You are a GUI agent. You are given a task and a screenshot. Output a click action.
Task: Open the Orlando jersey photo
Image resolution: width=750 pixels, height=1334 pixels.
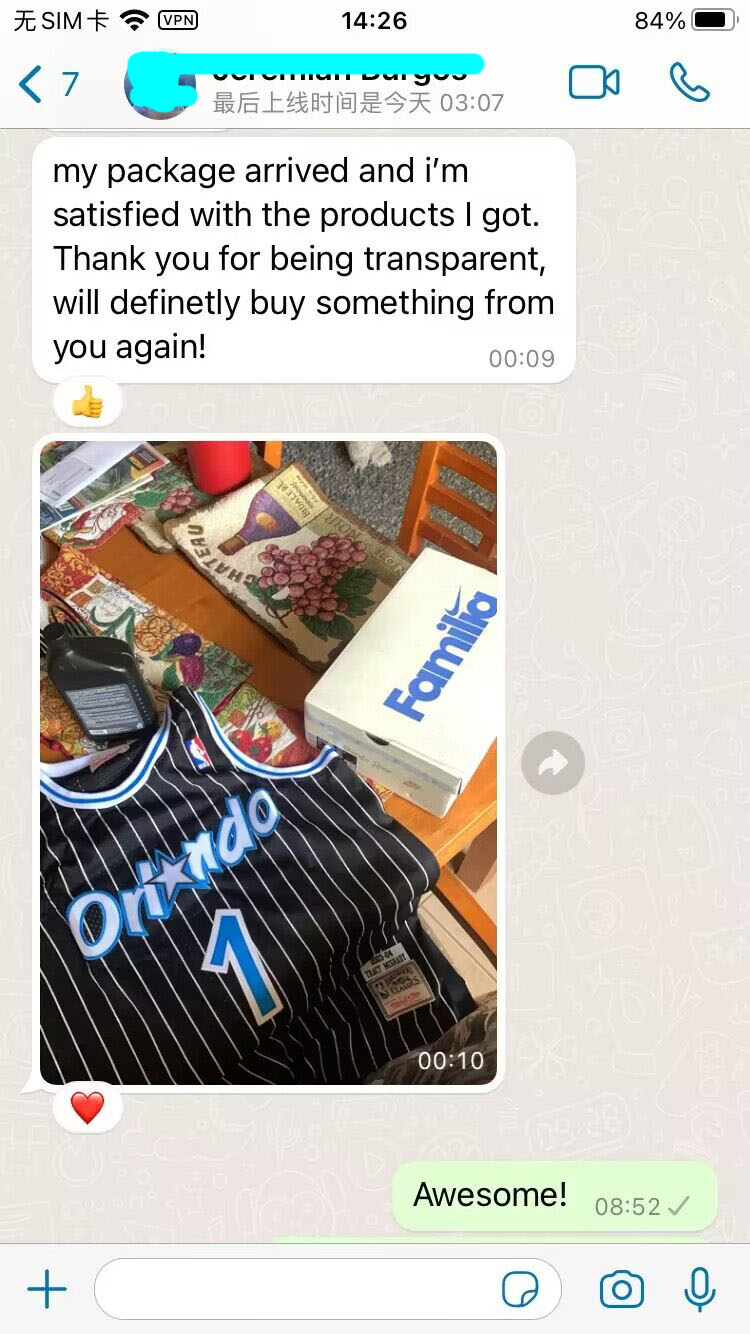[x=268, y=762]
